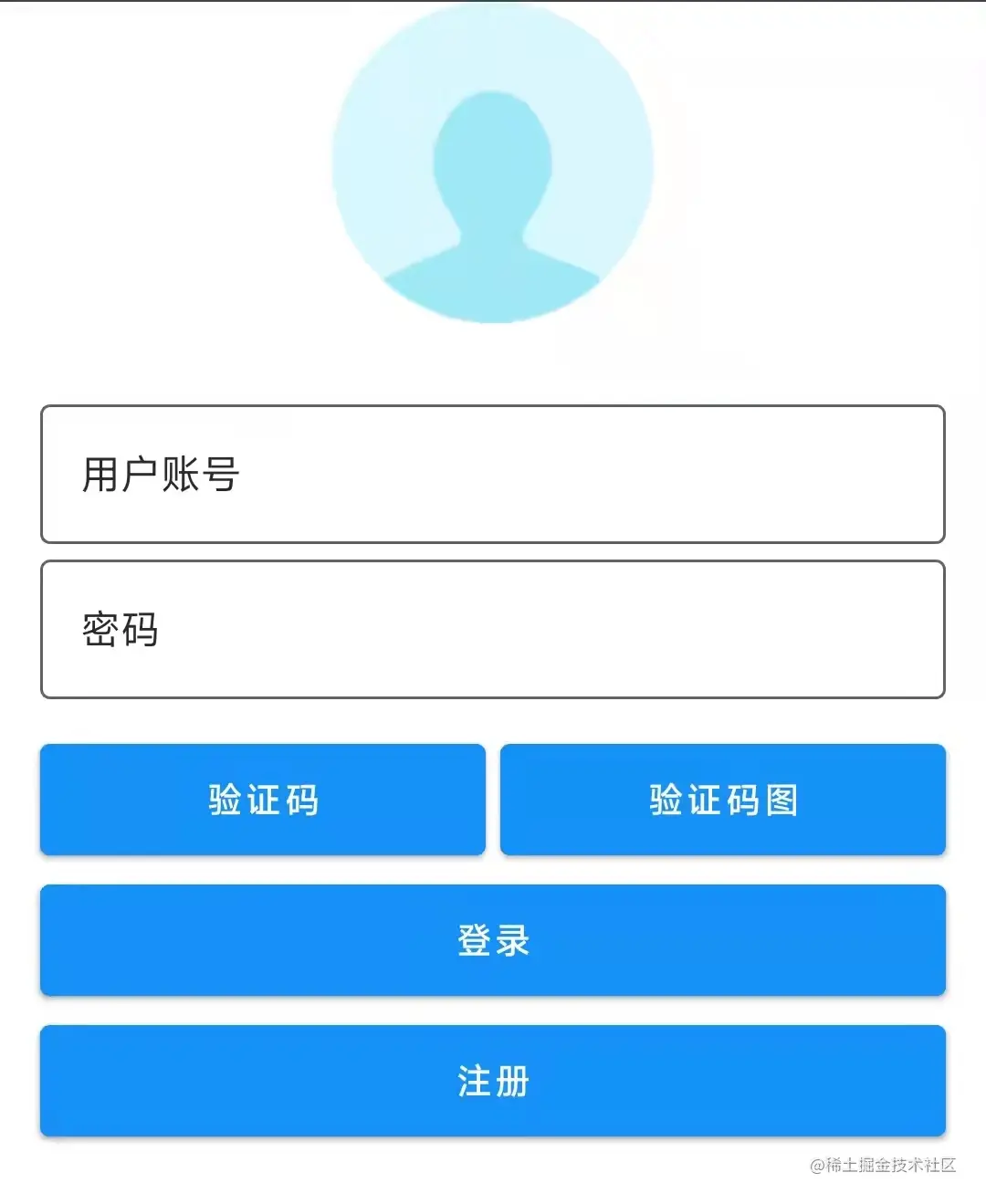
Task: Refresh the captcha by clicking 验证码图
Action: [x=722, y=801]
